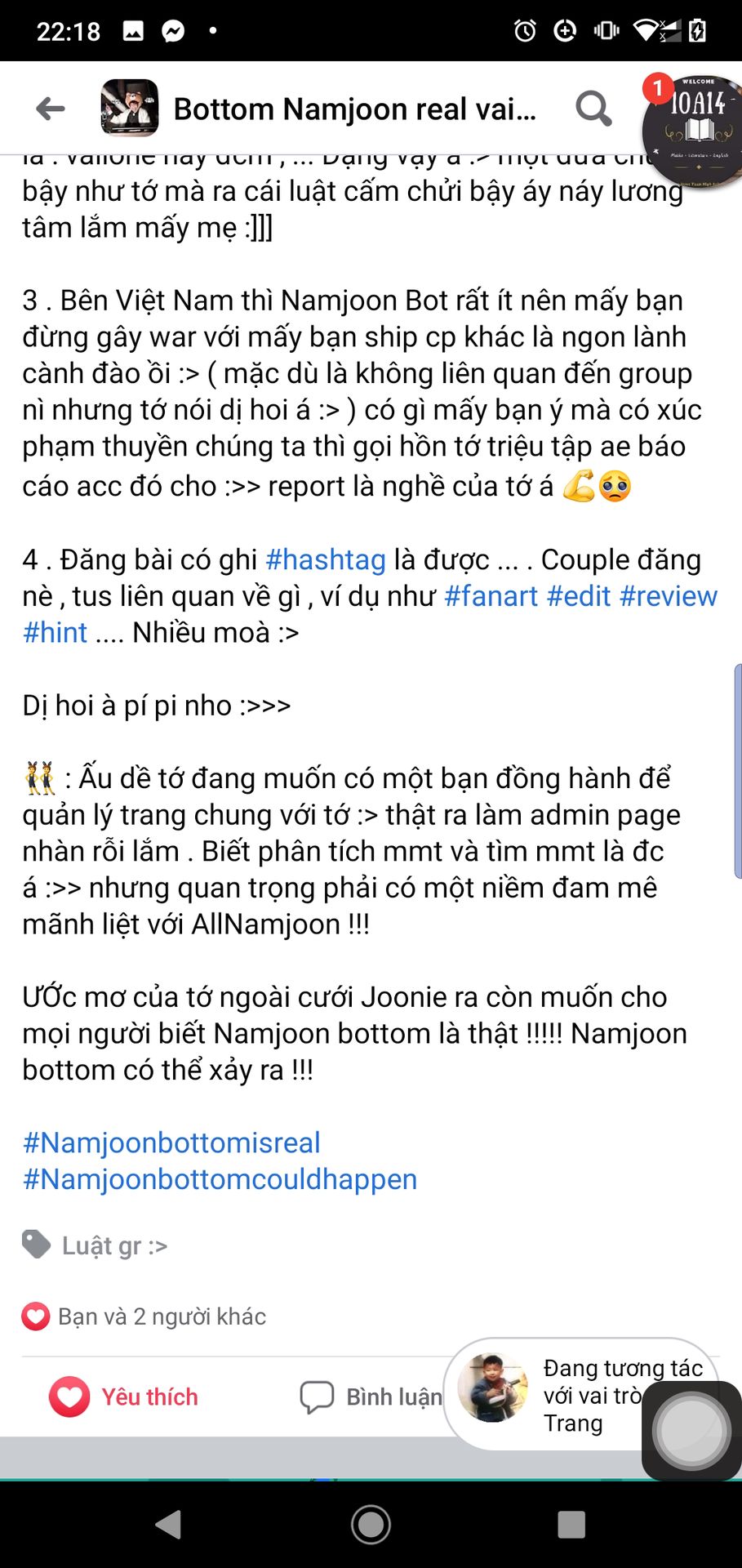742x1568 pixels.
Task: Toggle the Yêu thích reaction button
Action: 124,1396
